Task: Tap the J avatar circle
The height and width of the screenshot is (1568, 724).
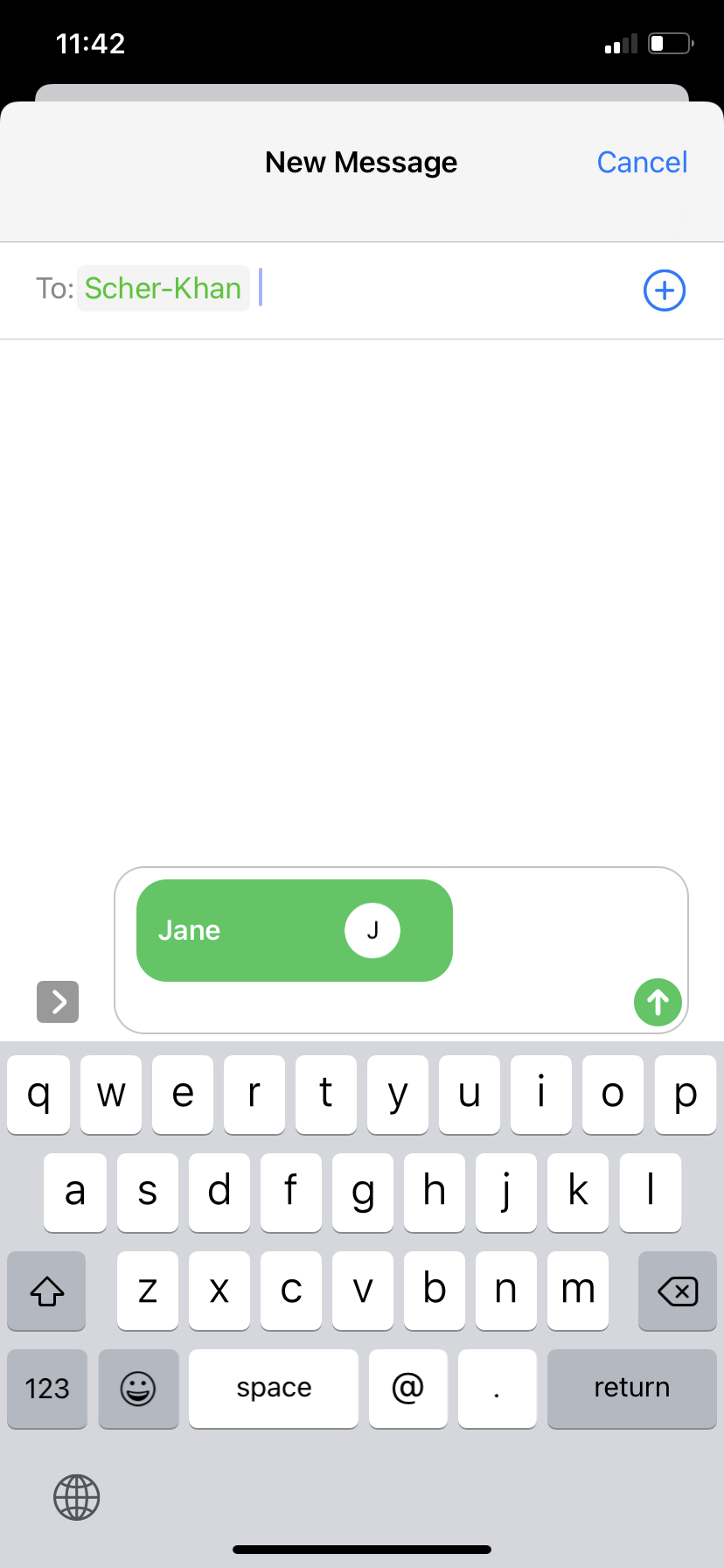Action: [373, 930]
